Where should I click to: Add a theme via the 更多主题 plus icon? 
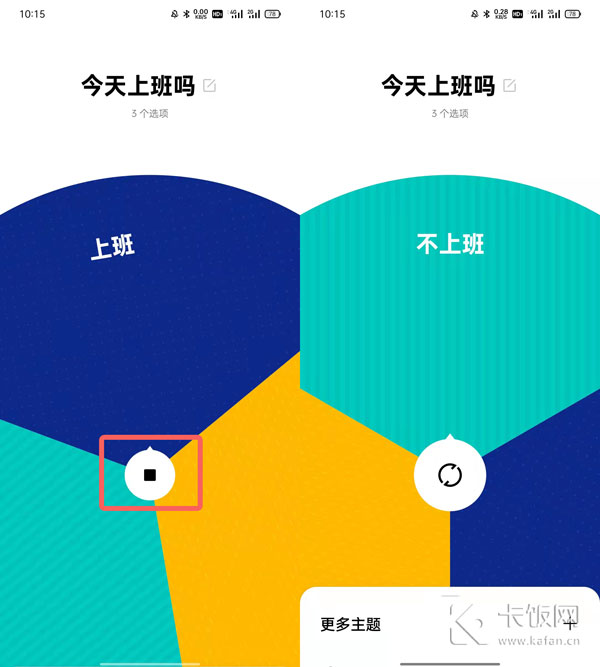(571, 624)
